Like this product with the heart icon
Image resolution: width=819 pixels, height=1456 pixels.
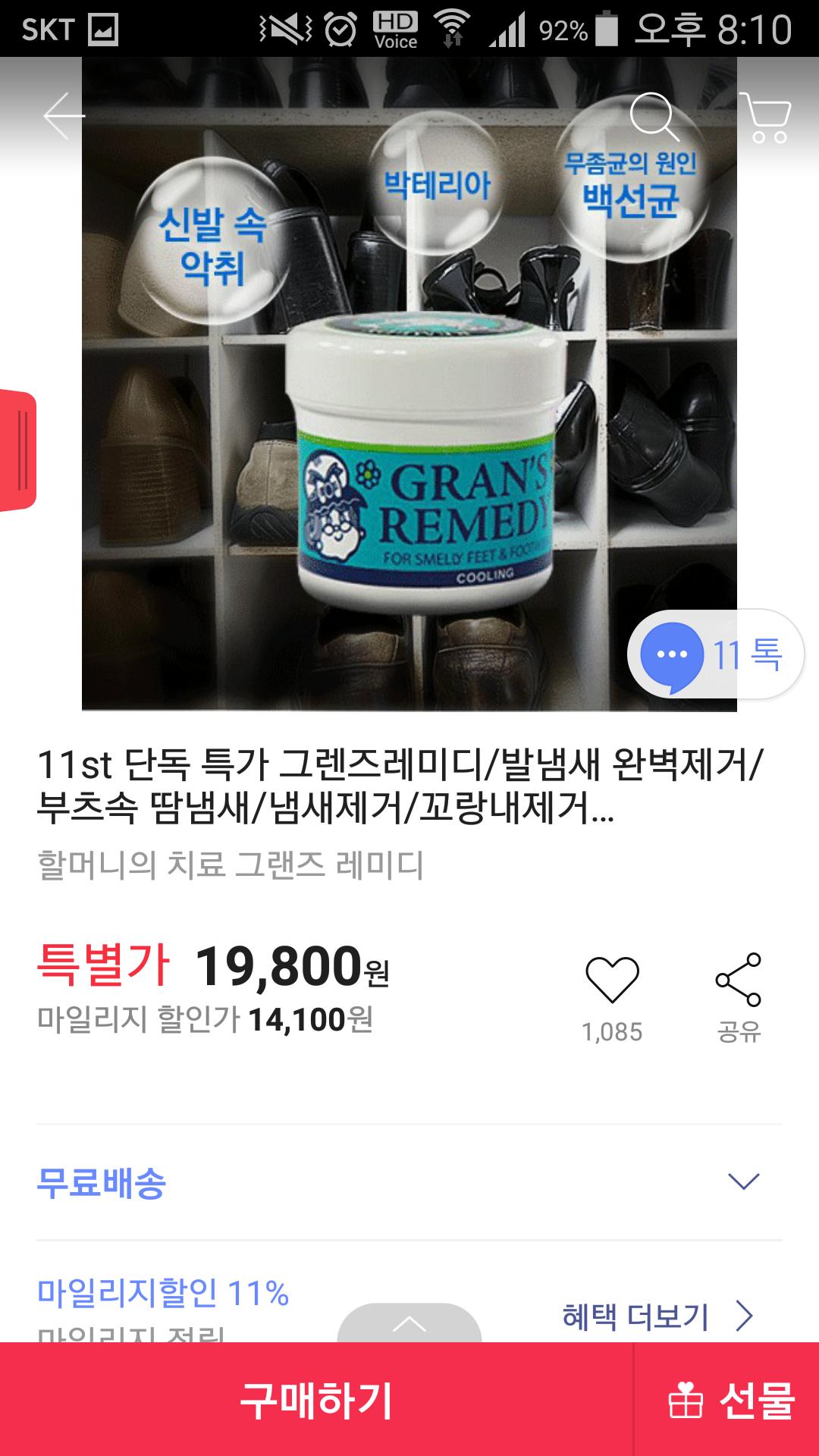click(612, 981)
